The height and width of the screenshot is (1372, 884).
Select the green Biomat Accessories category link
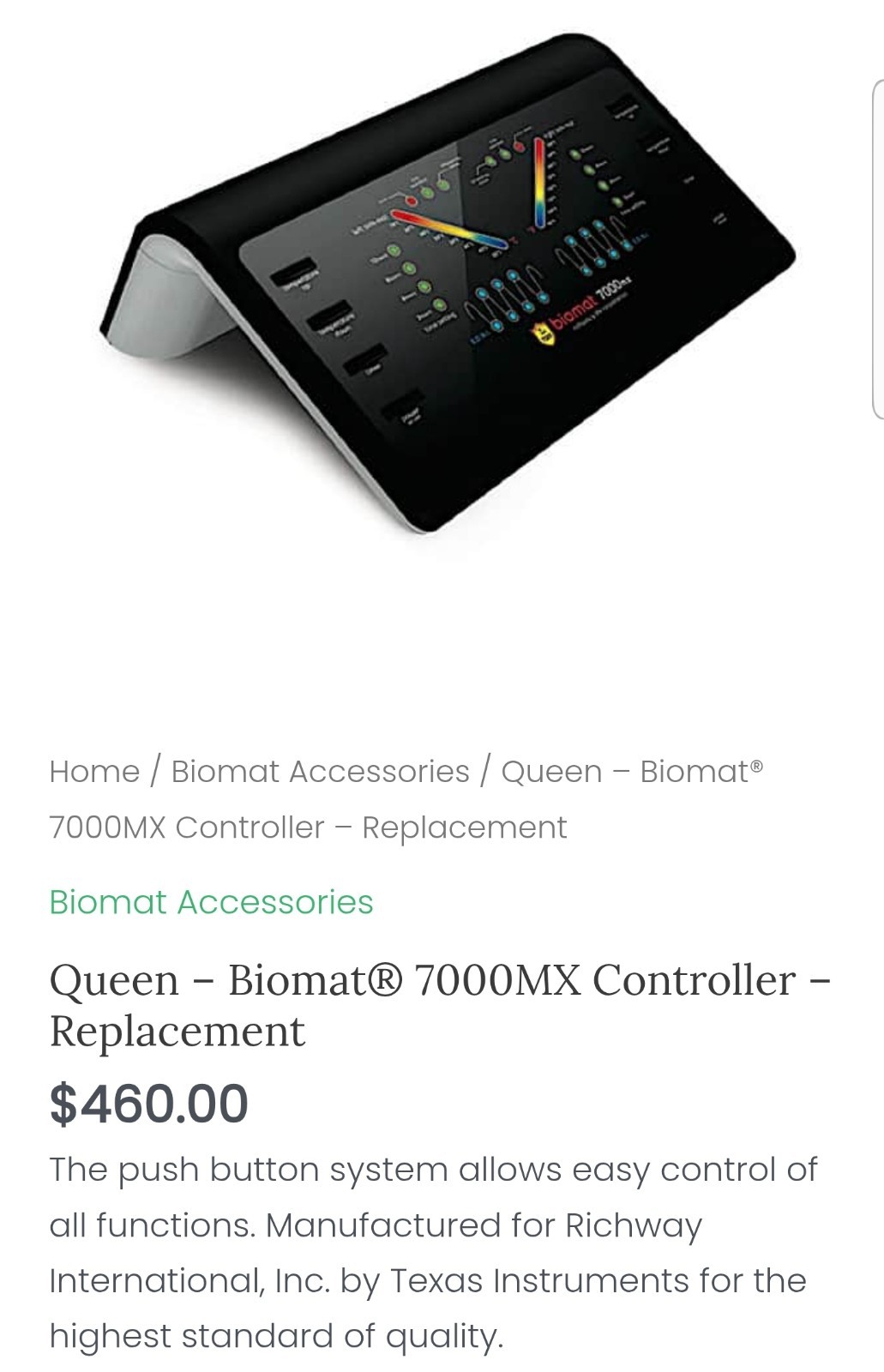click(212, 903)
